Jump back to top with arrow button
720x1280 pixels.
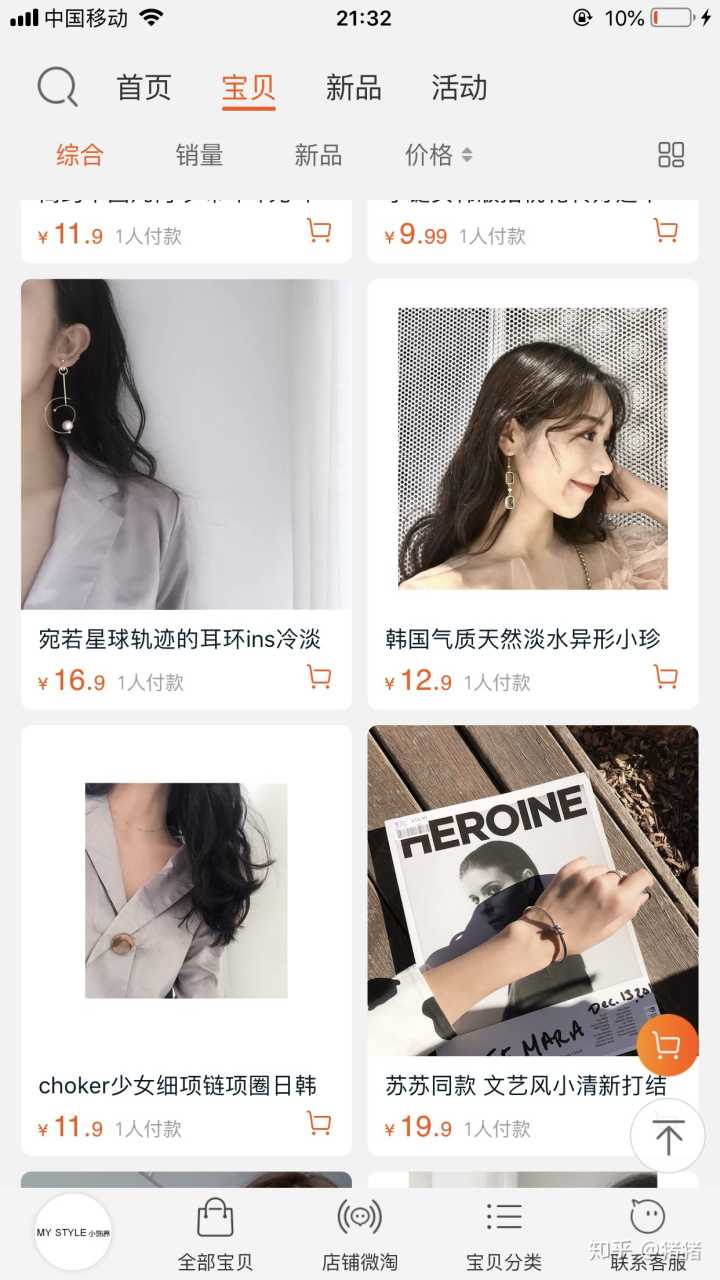[x=668, y=1136]
